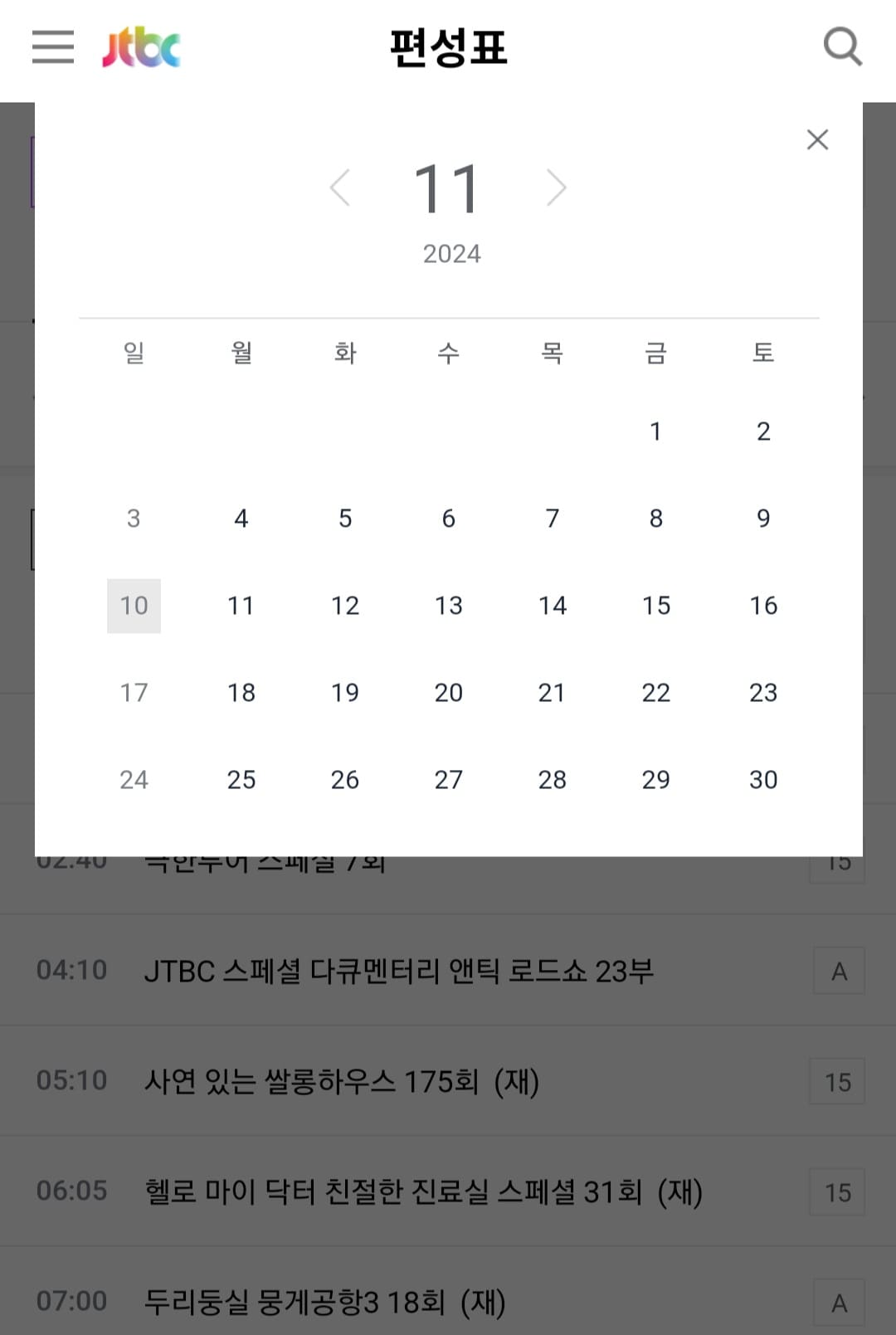Pick November 8 on the calendar
This screenshot has height=1335, width=896.
click(x=655, y=518)
